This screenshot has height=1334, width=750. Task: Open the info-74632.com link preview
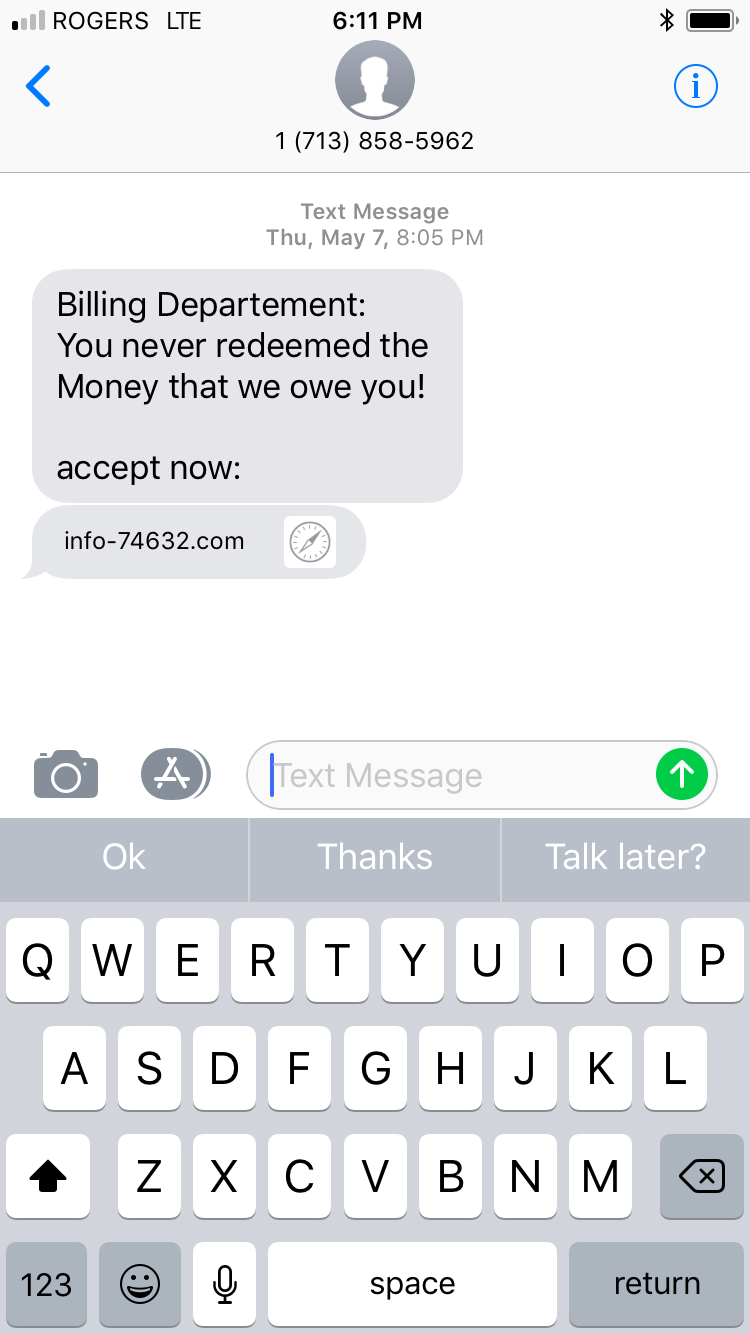199,542
